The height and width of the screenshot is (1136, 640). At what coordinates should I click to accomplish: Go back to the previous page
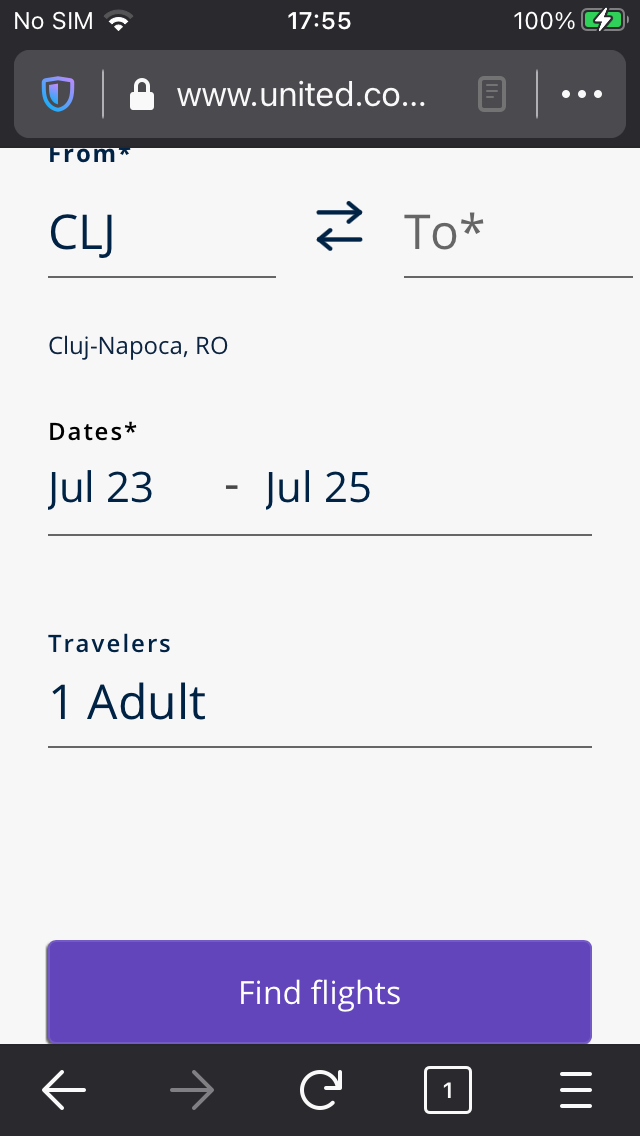(64, 1090)
